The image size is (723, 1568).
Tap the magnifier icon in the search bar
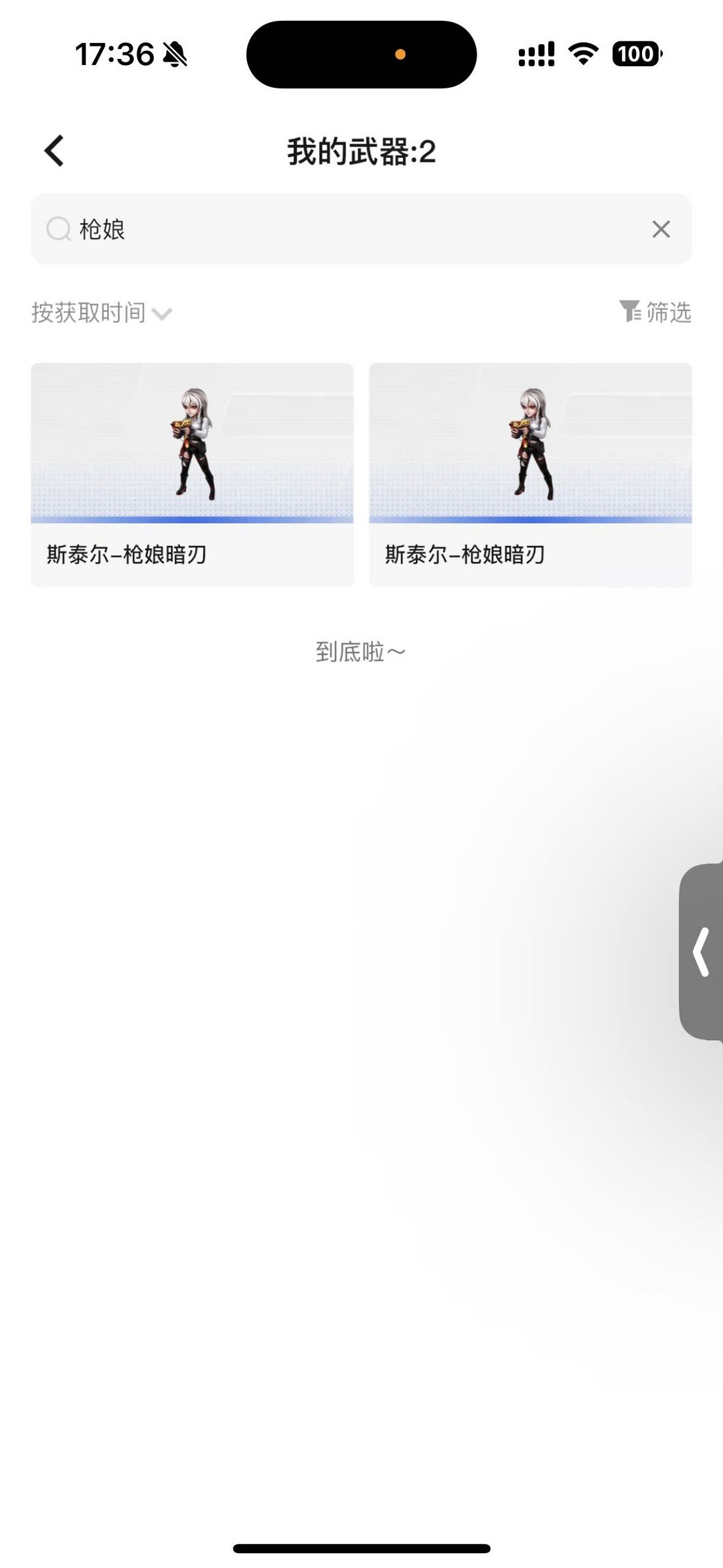[x=60, y=230]
